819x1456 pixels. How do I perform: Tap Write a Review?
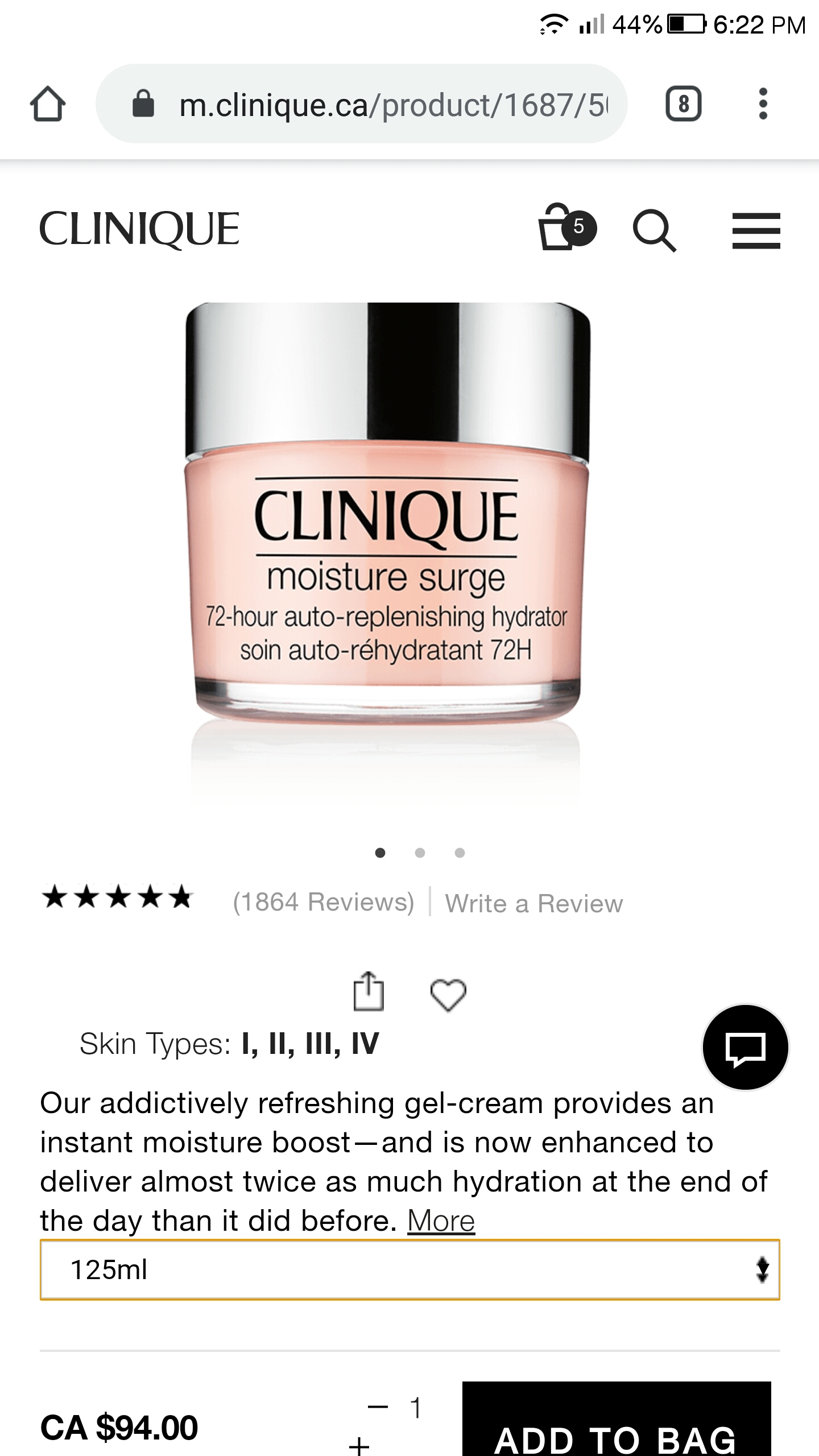pyautogui.click(x=534, y=903)
